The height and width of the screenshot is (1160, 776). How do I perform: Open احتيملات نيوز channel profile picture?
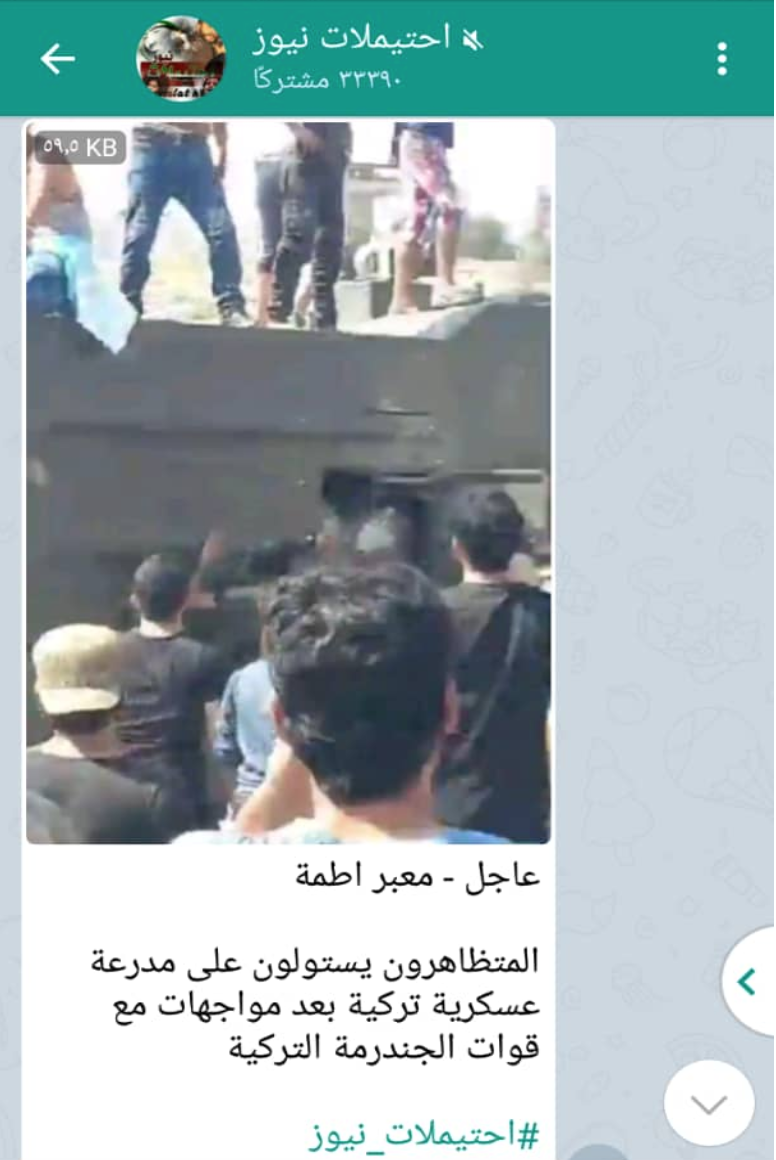(x=181, y=59)
